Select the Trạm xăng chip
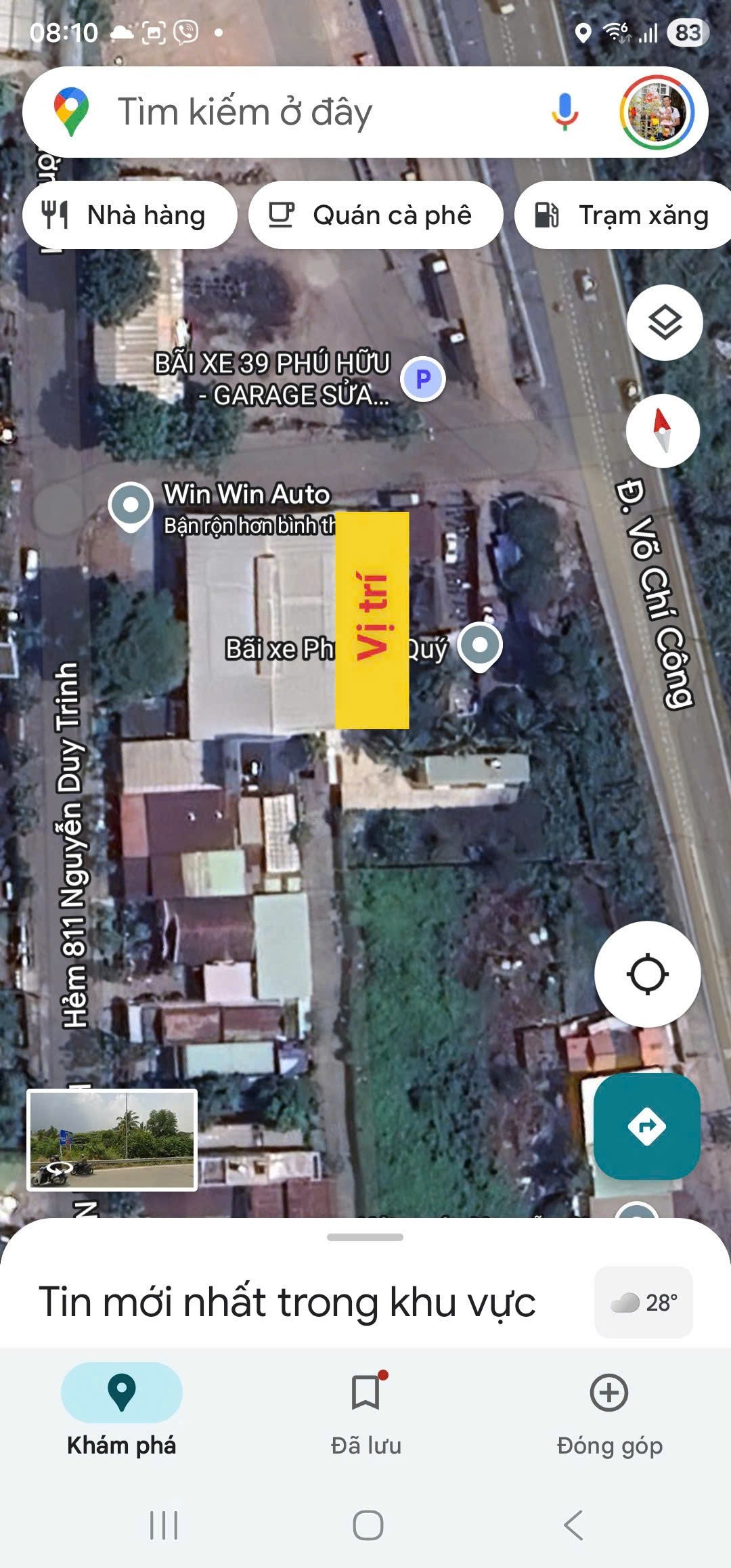 click(x=623, y=215)
